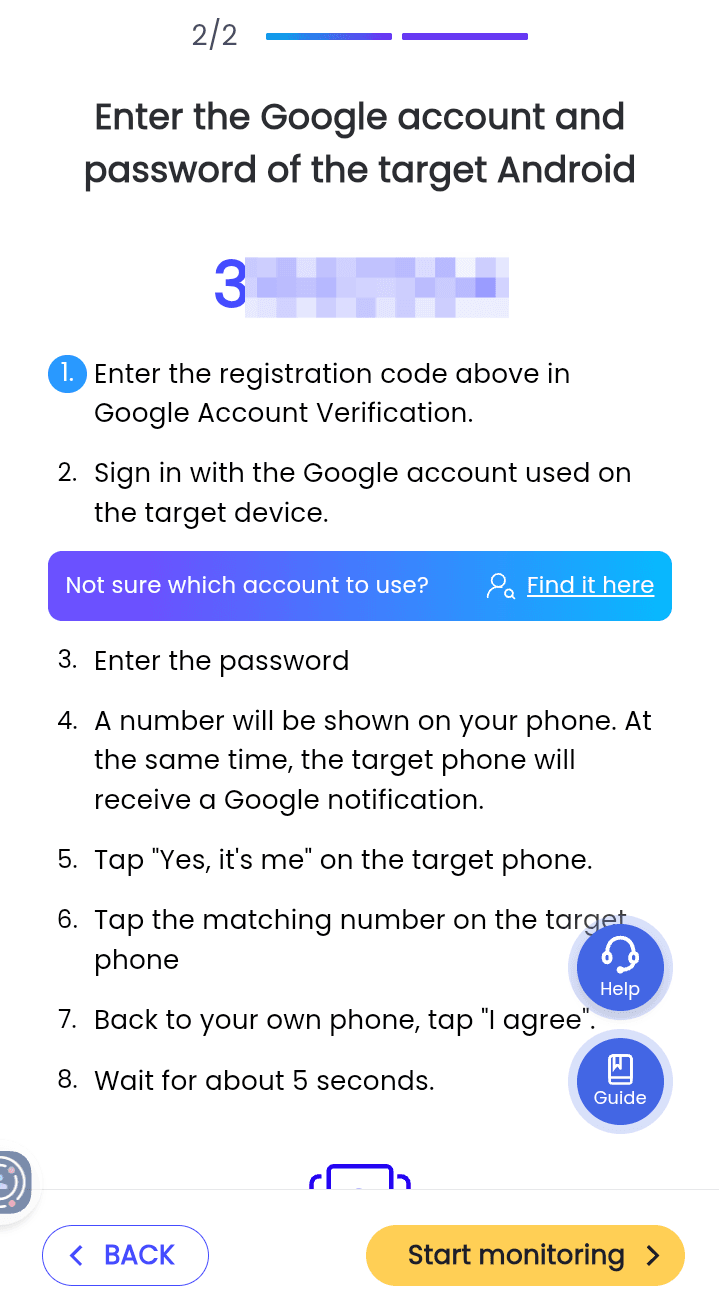The height and width of the screenshot is (1304, 719).
Task: Go back using the BACK button
Action: click(x=125, y=1255)
